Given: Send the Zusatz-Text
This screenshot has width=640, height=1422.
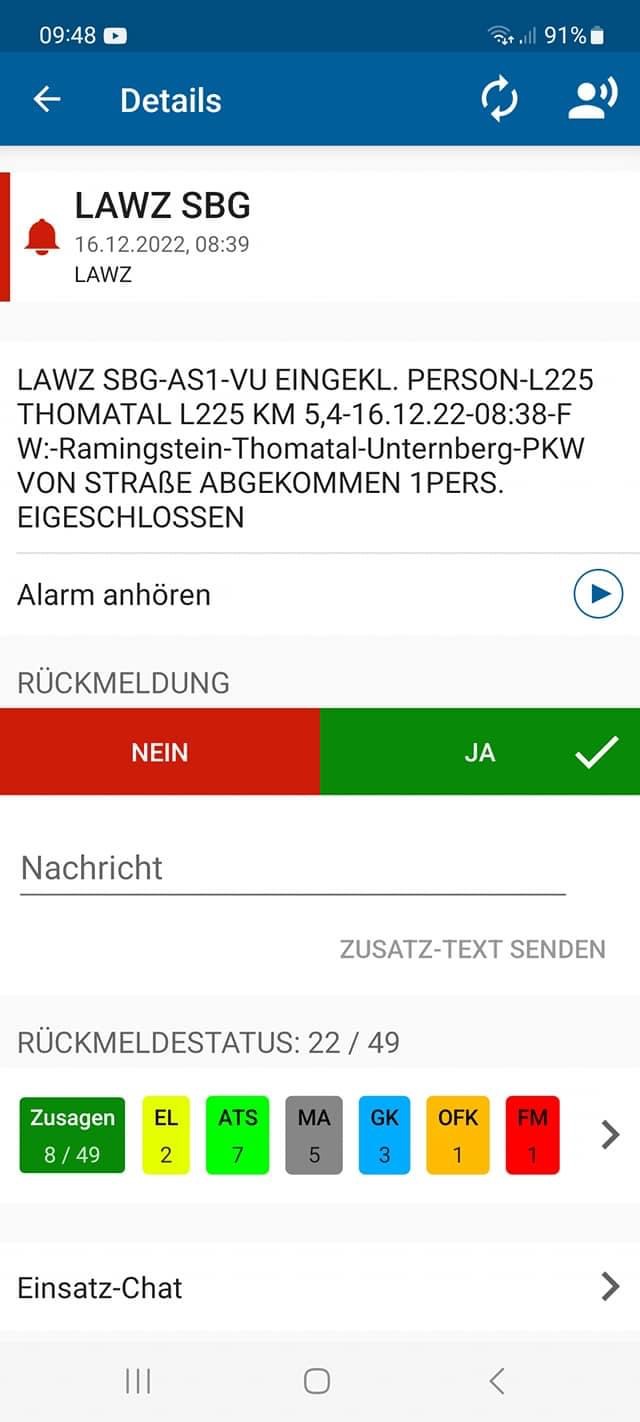Looking at the screenshot, I should pyautogui.click(x=472, y=949).
